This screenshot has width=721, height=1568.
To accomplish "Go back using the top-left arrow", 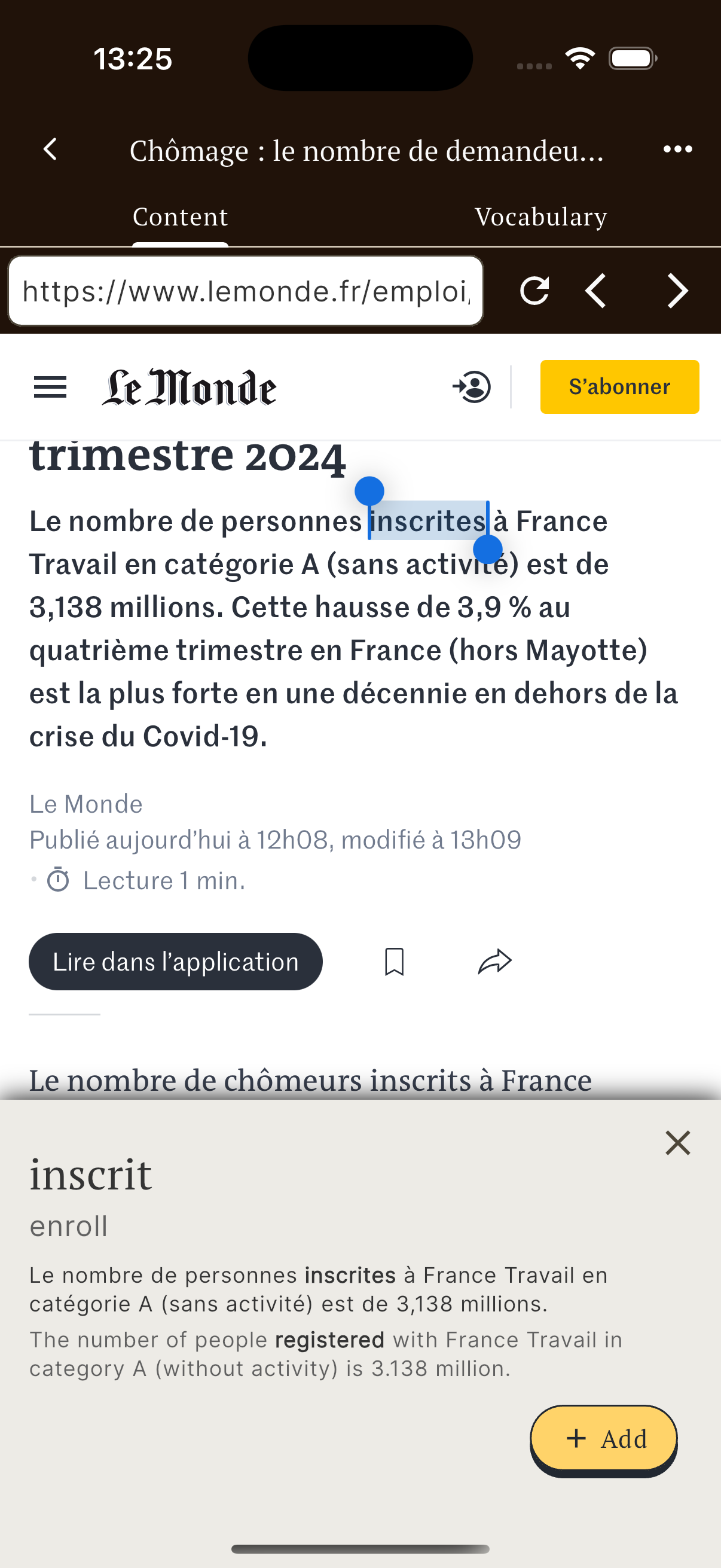I will click(50, 149).
